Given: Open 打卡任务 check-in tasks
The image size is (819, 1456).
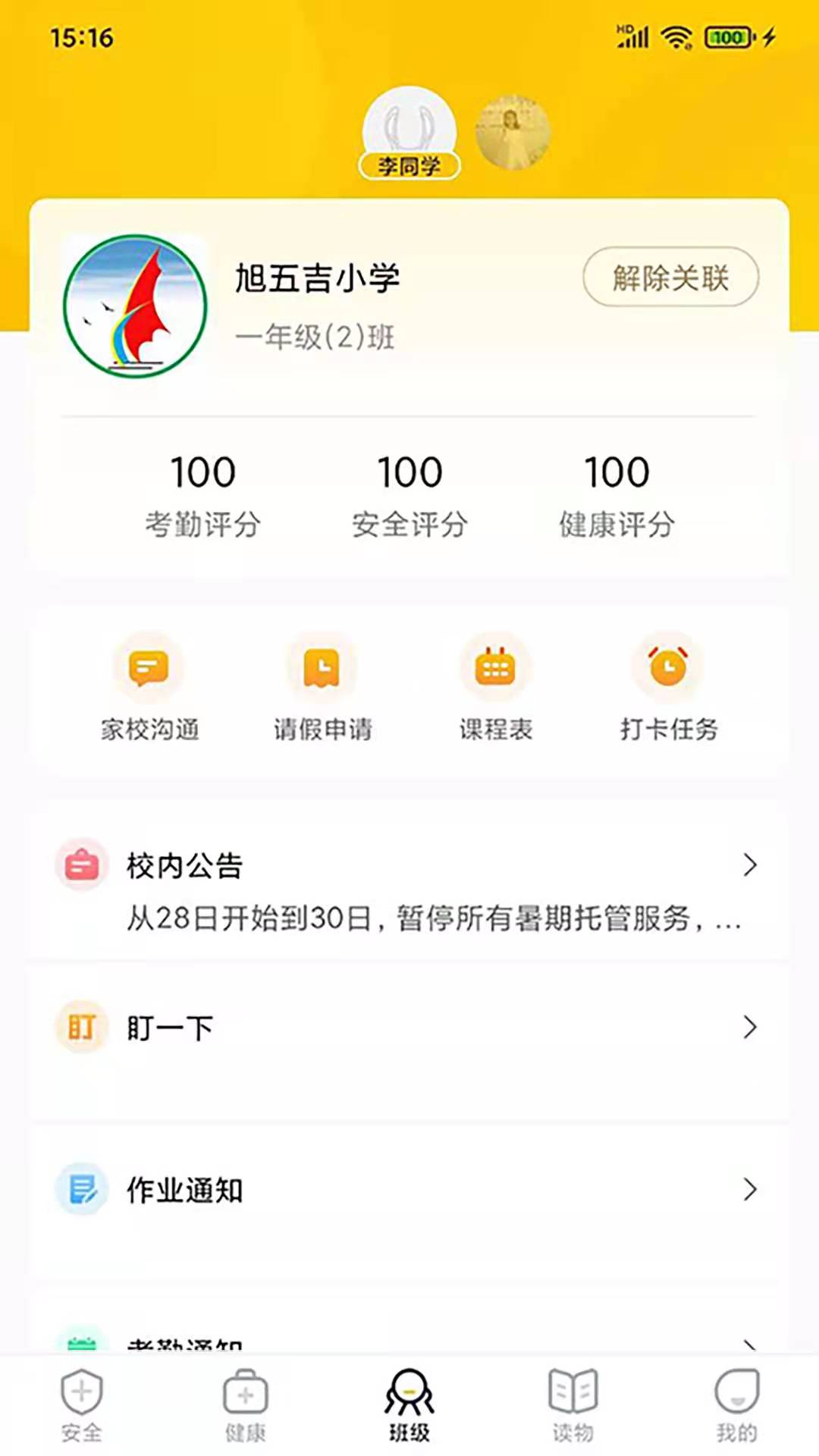Looking at the screenshot, I should coord(668,687).
